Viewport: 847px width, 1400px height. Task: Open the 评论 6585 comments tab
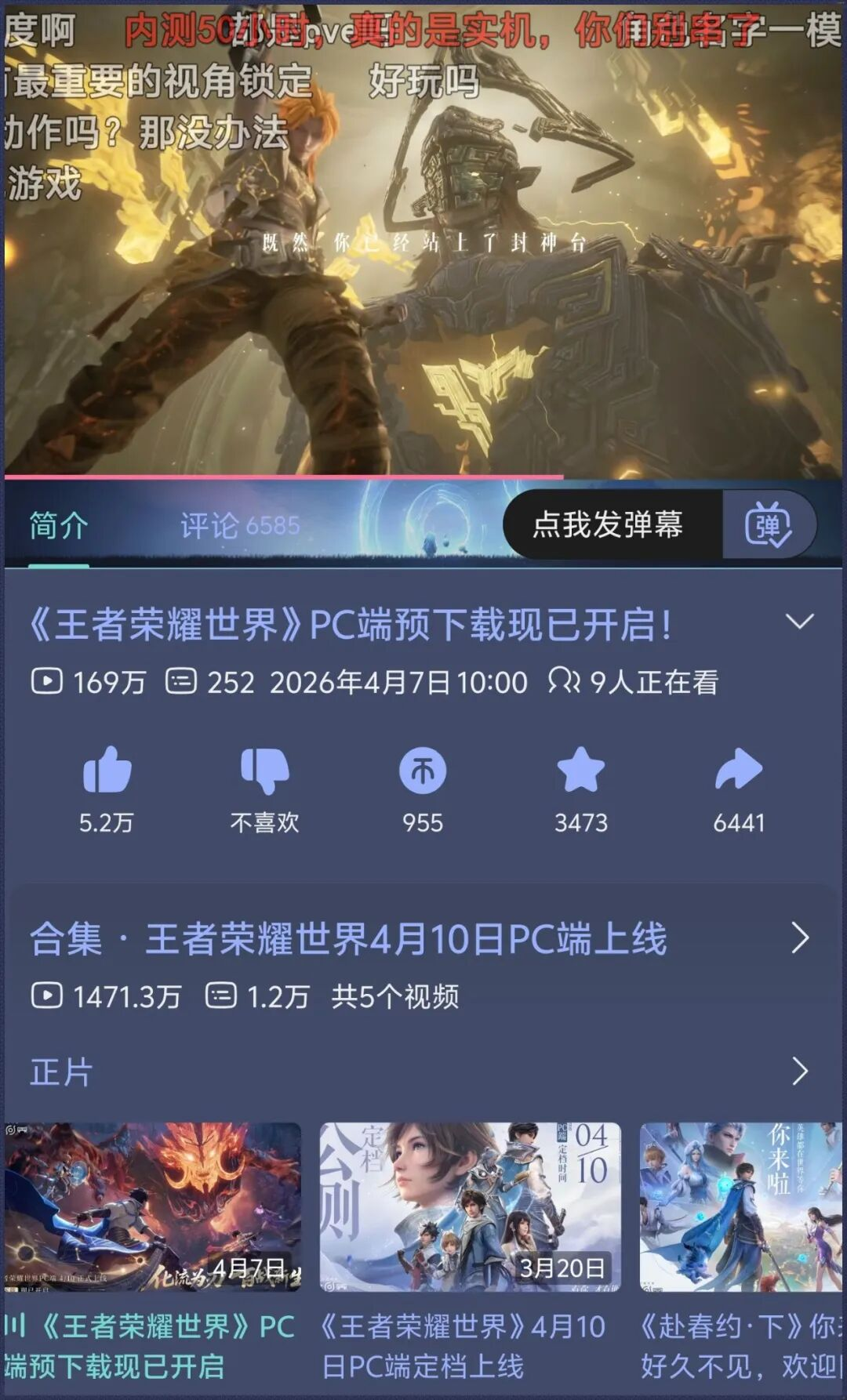point(240,525)
